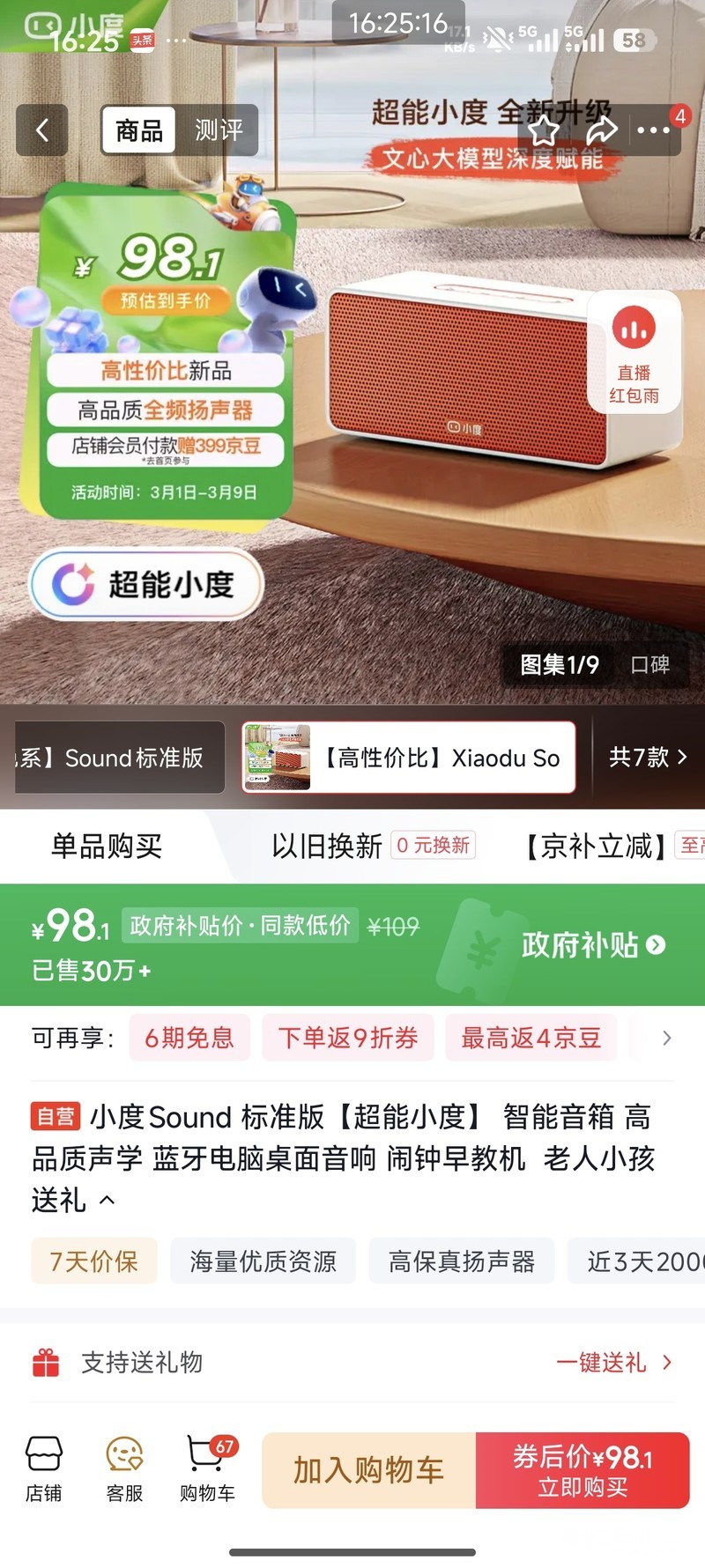Open 一键送礼 gift option
Image resolution: width=705 pixels, height=1568 pixels.
tap(614, 1363)
